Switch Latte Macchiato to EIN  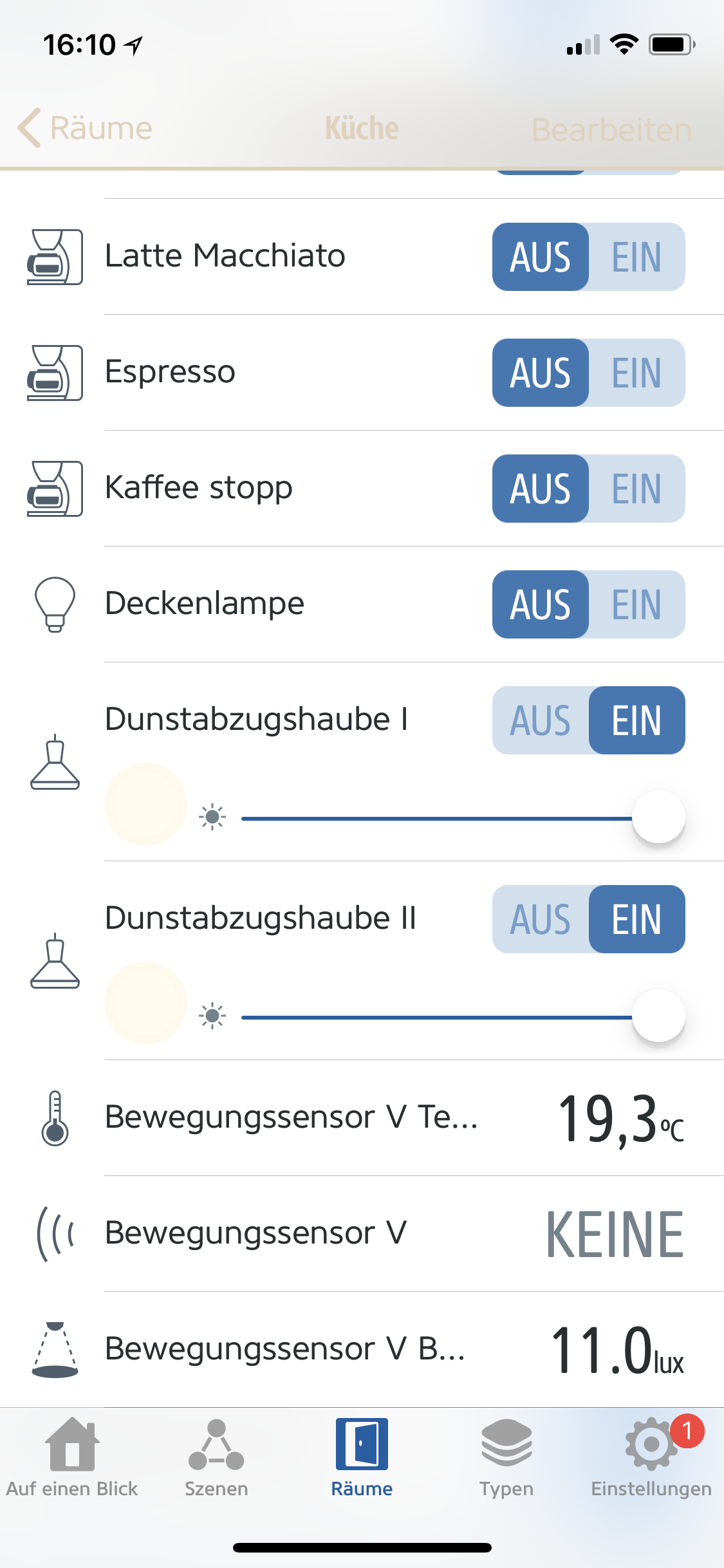636,257
